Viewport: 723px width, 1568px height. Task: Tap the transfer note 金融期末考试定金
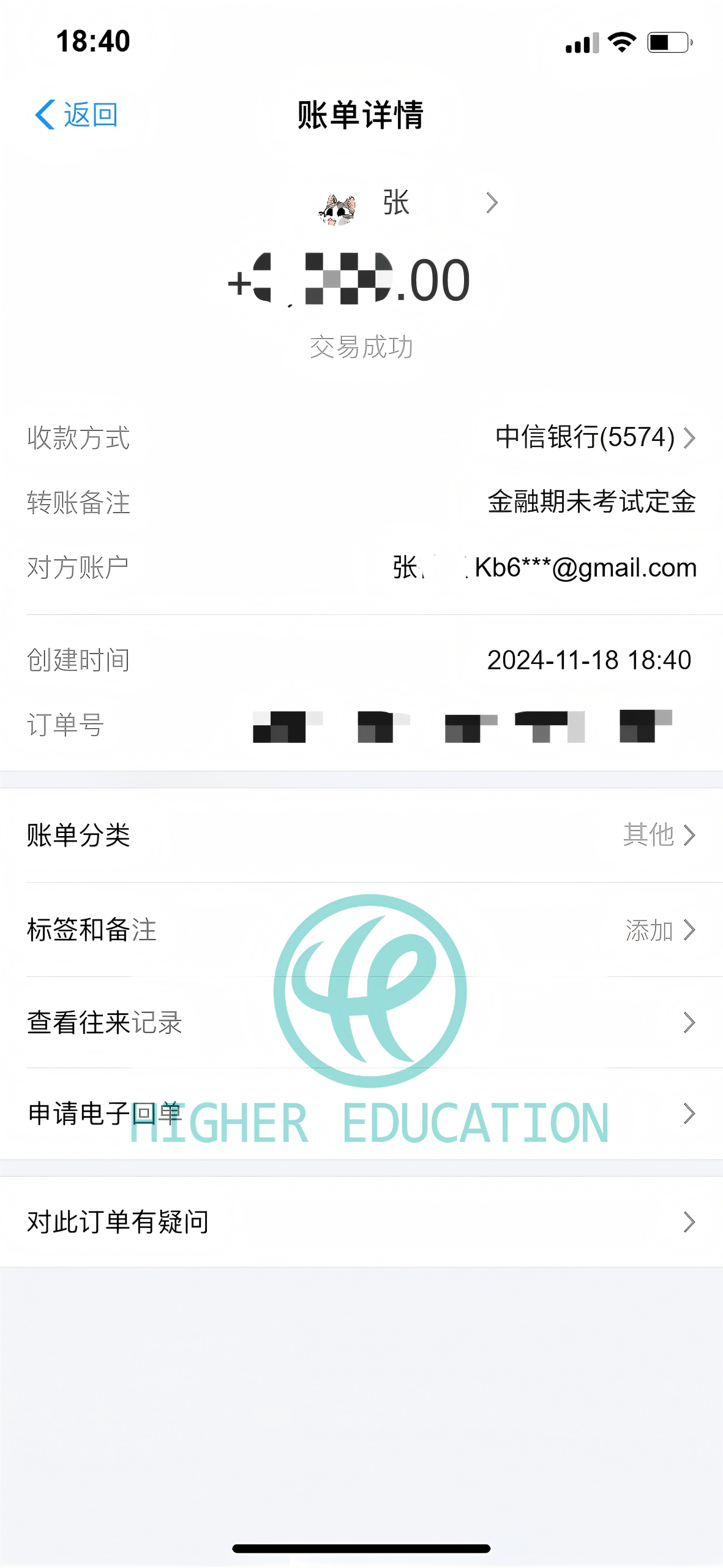(591, 502)
